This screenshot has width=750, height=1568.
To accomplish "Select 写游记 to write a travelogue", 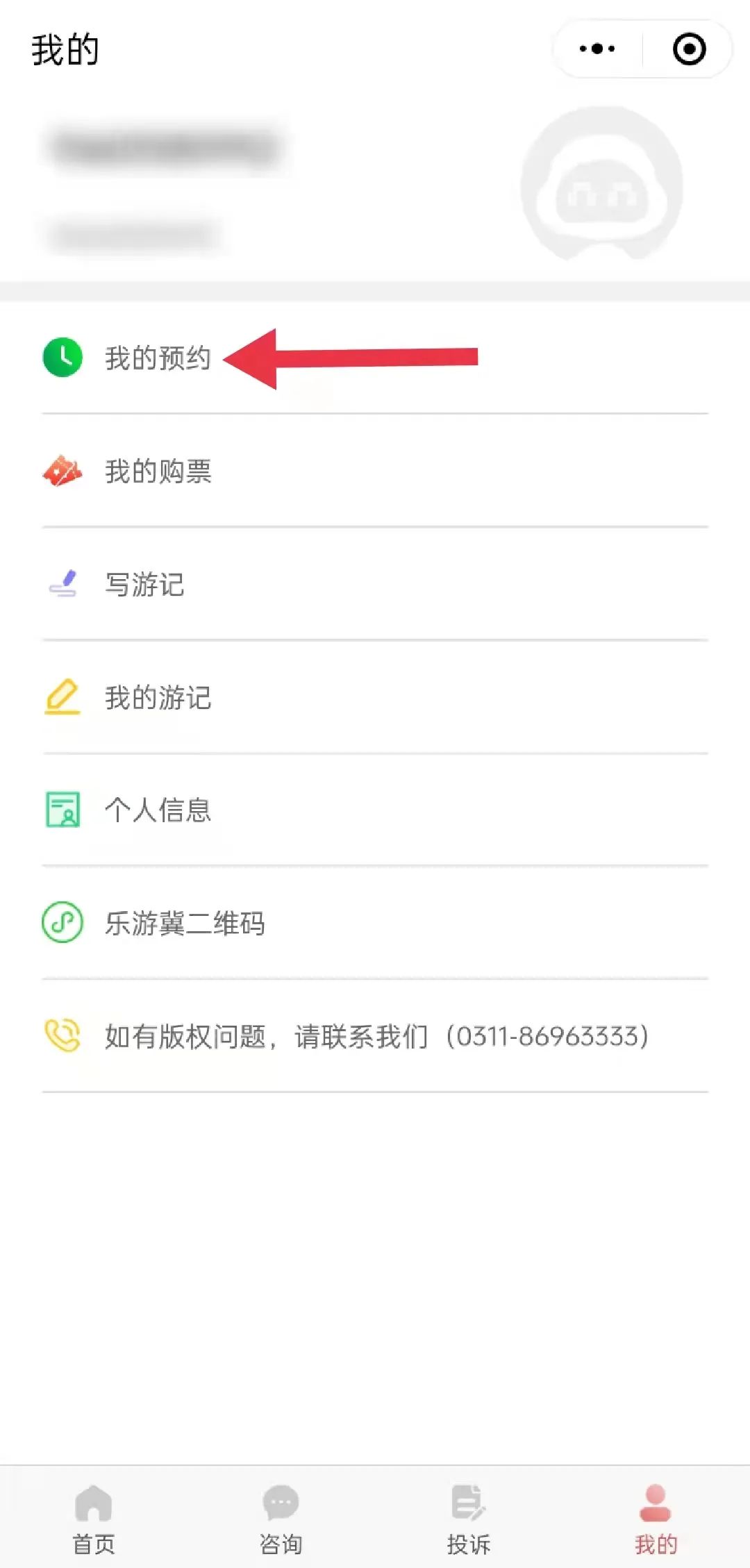I will [375, 584].
